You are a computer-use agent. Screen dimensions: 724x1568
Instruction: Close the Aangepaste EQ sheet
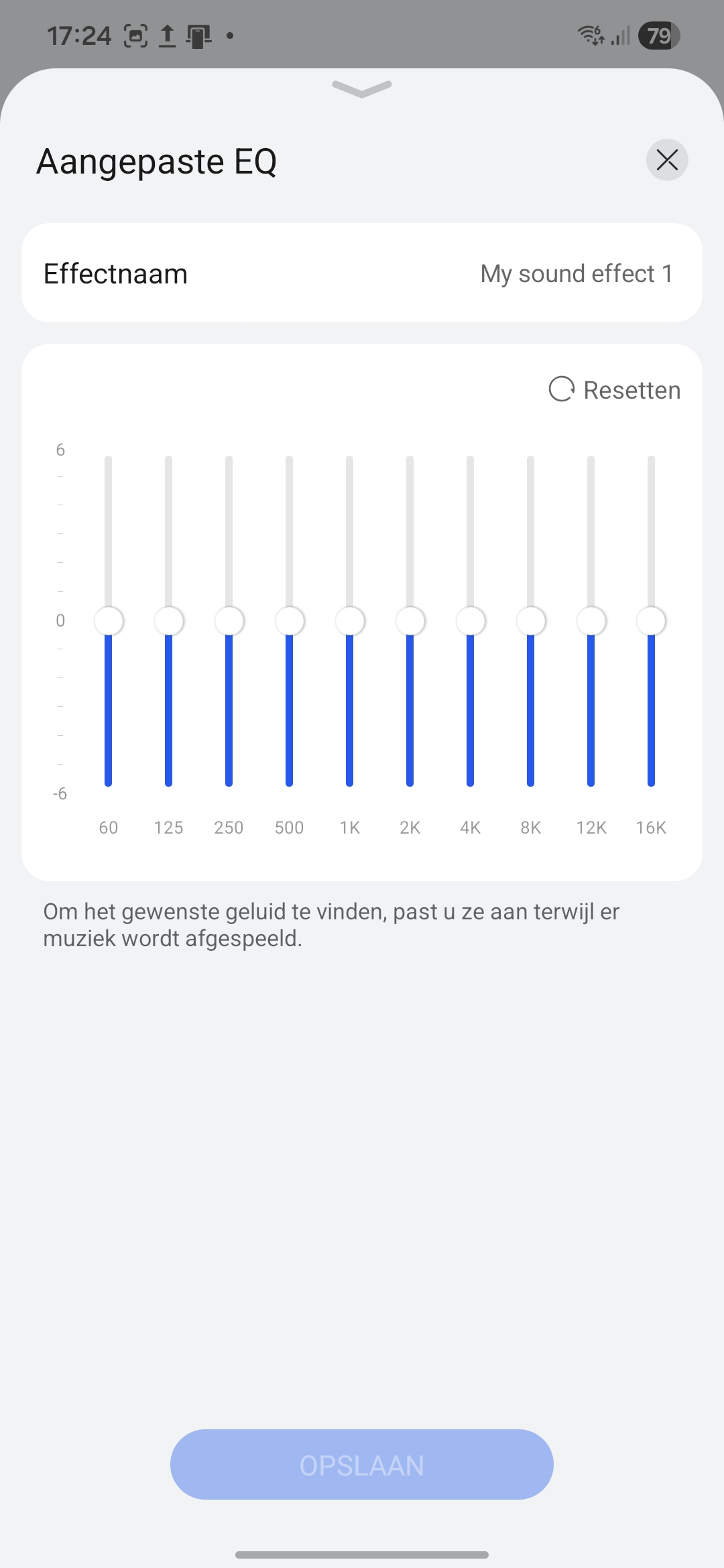click(x=667, y=160)
